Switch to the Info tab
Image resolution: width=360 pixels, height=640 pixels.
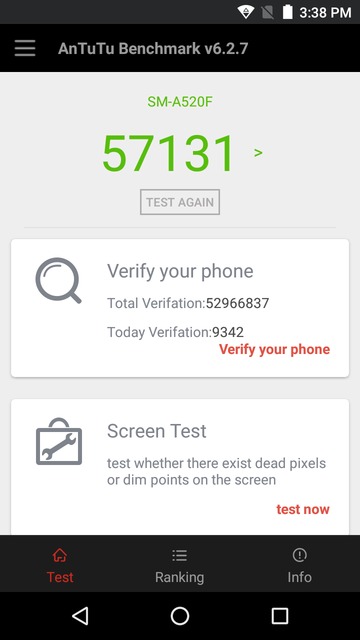(x=300, y=566)
